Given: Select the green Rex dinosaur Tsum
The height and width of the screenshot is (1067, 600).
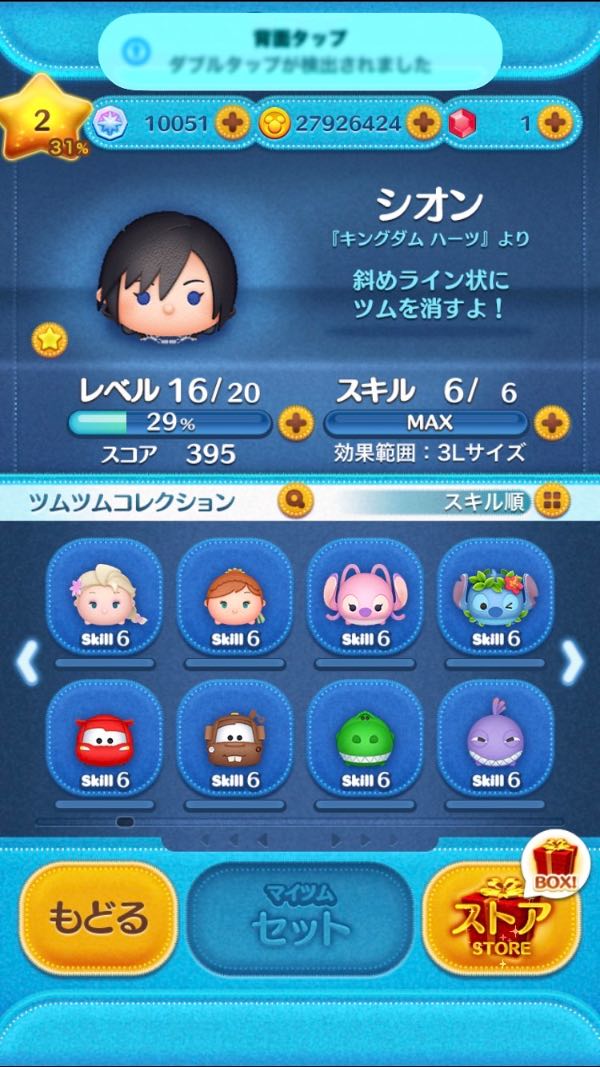Looking at the screenshot, I should pos(364,740).
